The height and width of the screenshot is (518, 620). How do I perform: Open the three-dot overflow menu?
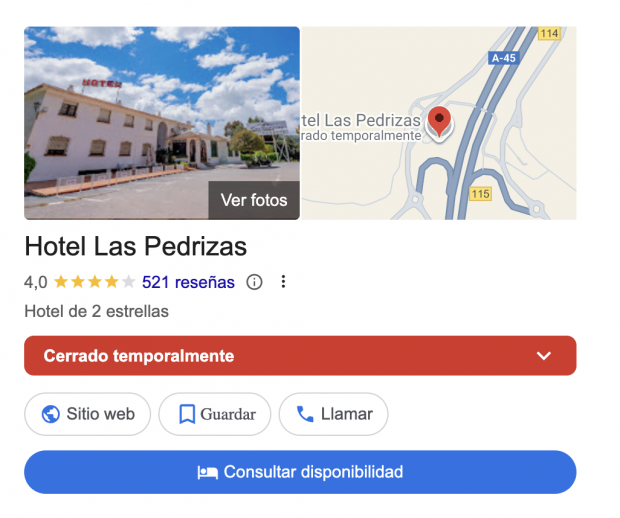pos(283,282)
